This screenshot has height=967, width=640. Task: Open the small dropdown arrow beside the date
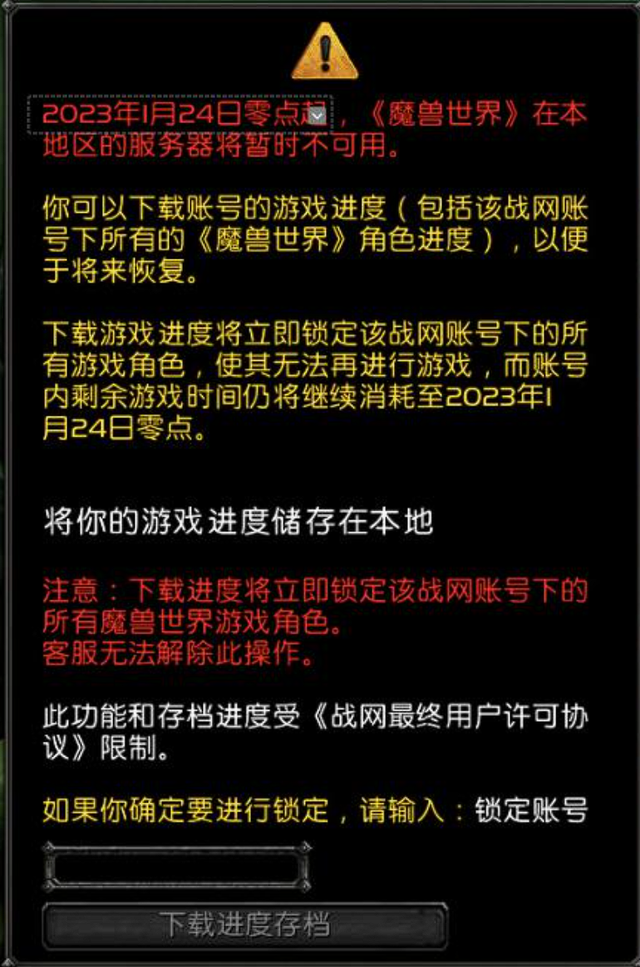(317, 115)
